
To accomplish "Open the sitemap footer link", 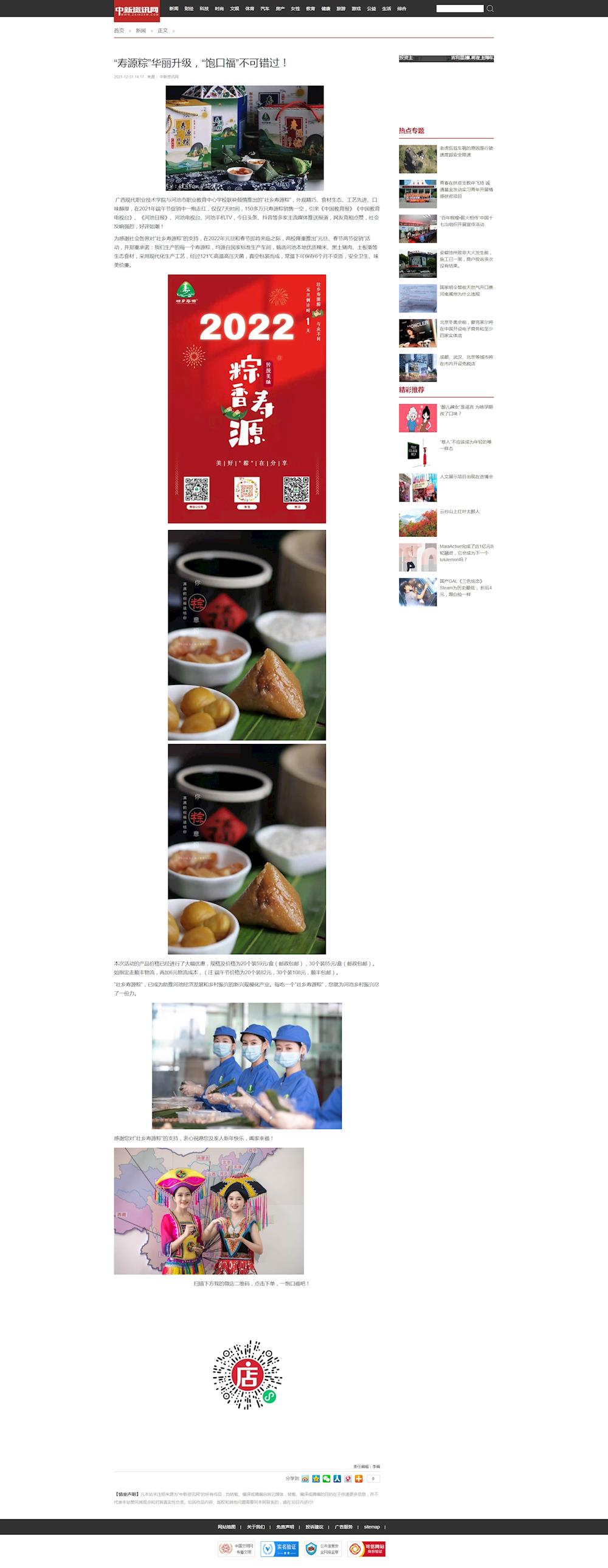I will [x=371, y=1527].
